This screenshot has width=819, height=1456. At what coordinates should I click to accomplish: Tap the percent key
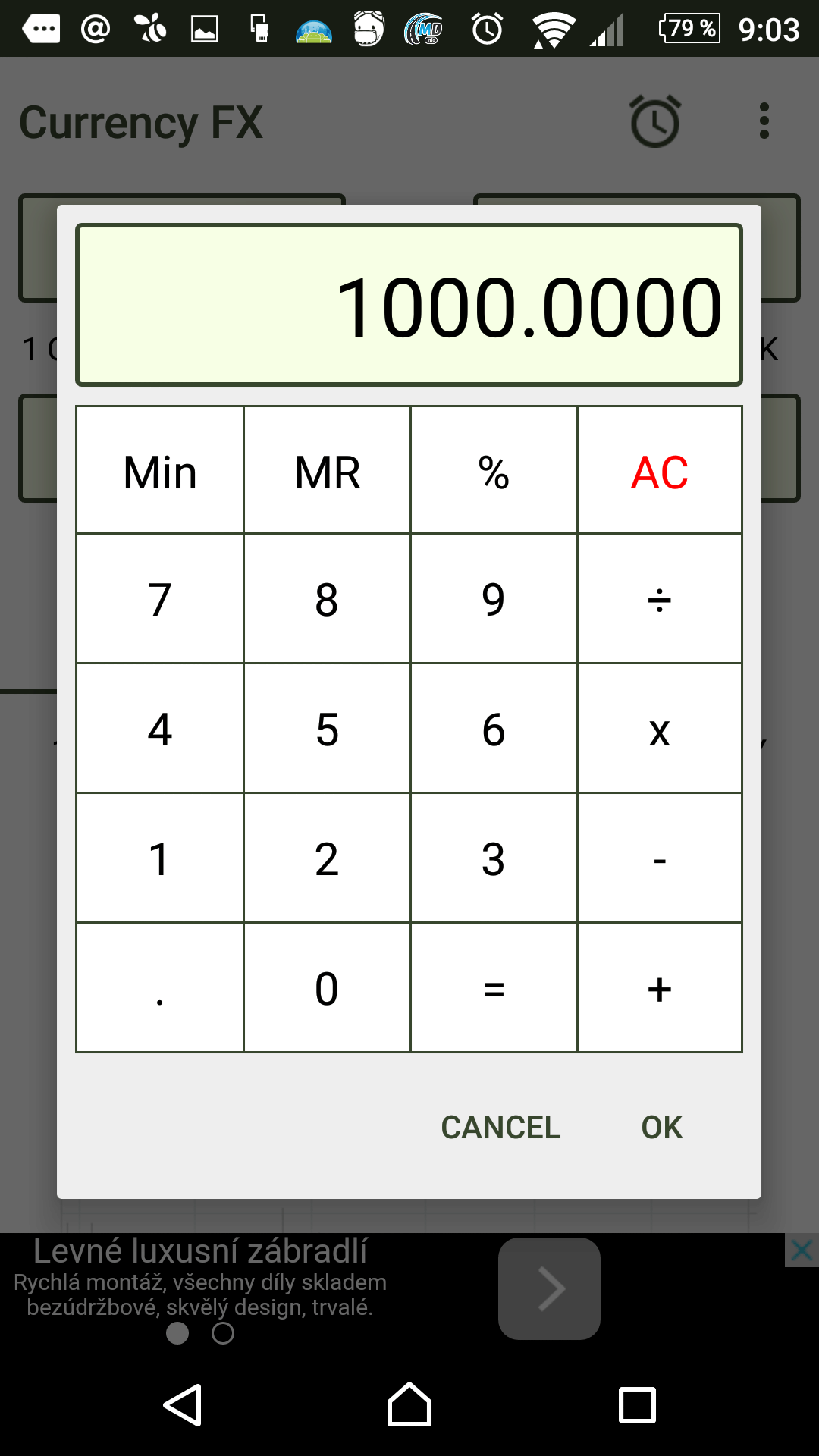494,470
